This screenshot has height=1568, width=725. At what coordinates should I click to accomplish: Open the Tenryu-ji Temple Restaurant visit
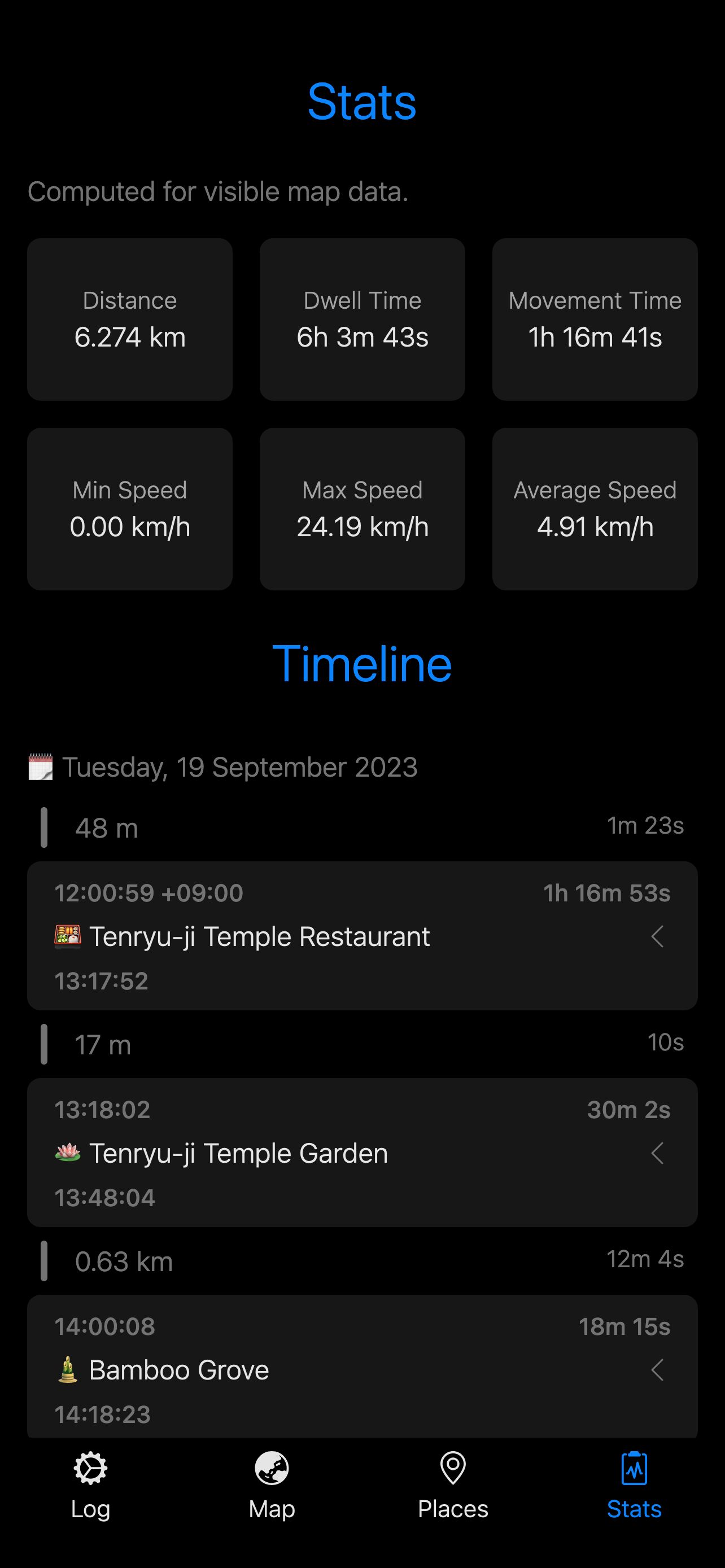[362, 936]
